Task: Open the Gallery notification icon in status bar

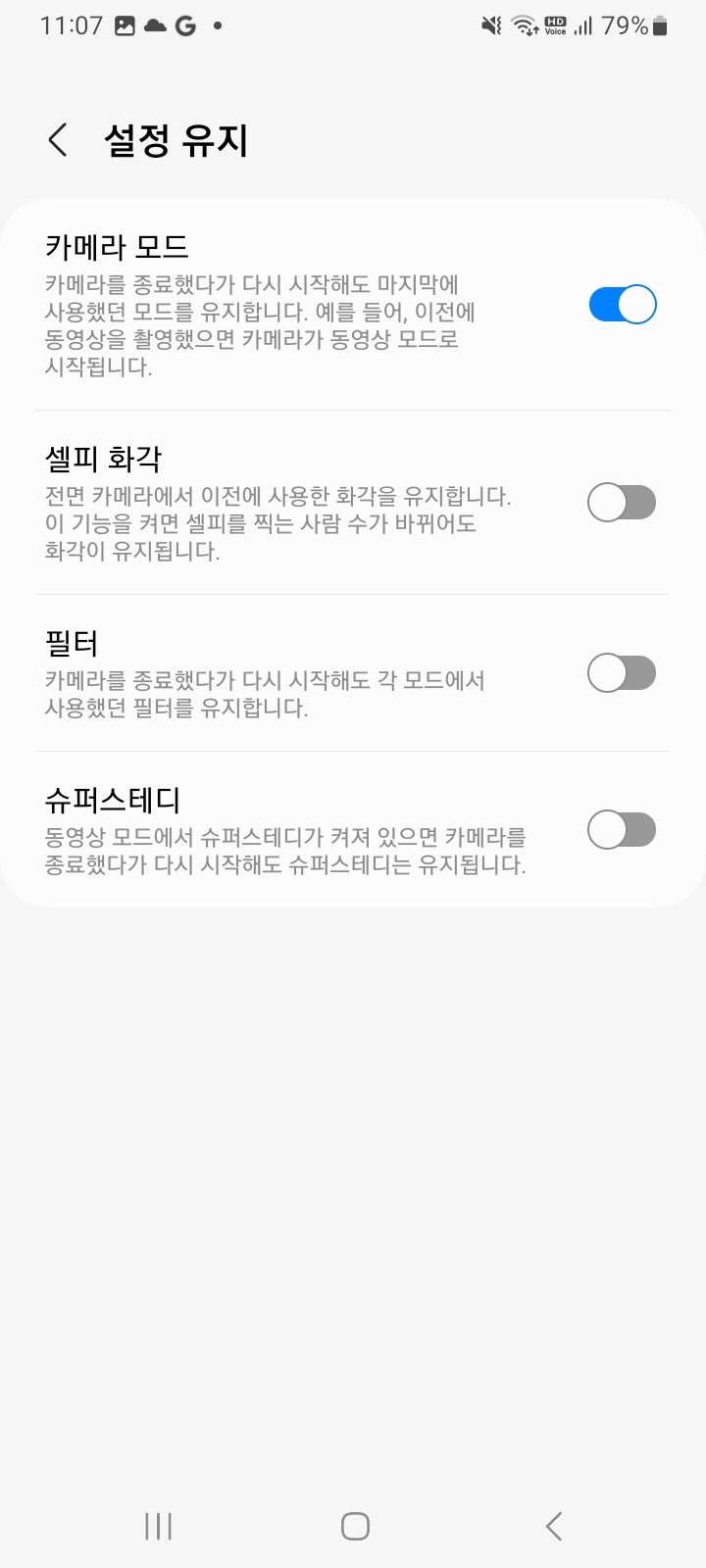Action: coord(126,24)
